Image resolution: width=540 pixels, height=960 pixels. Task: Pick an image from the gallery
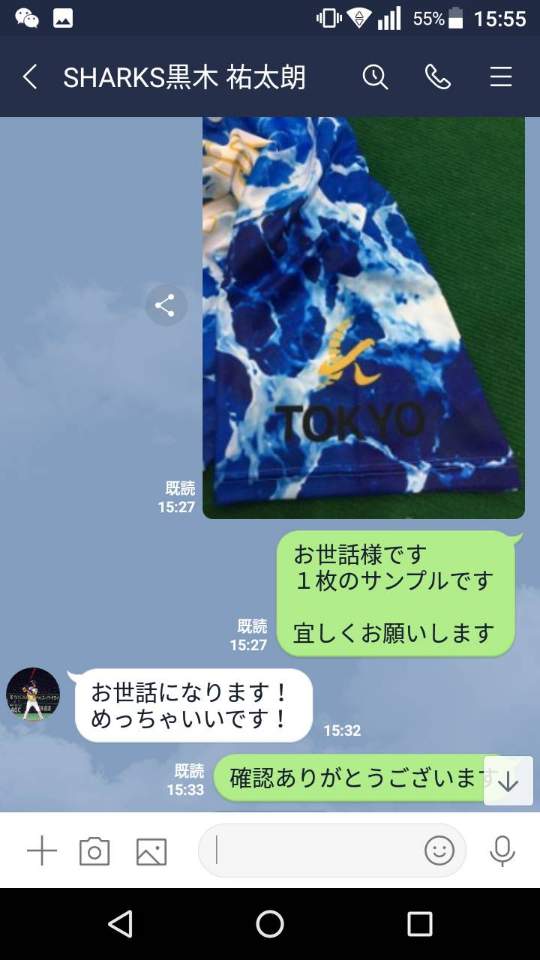coord(151,852)
